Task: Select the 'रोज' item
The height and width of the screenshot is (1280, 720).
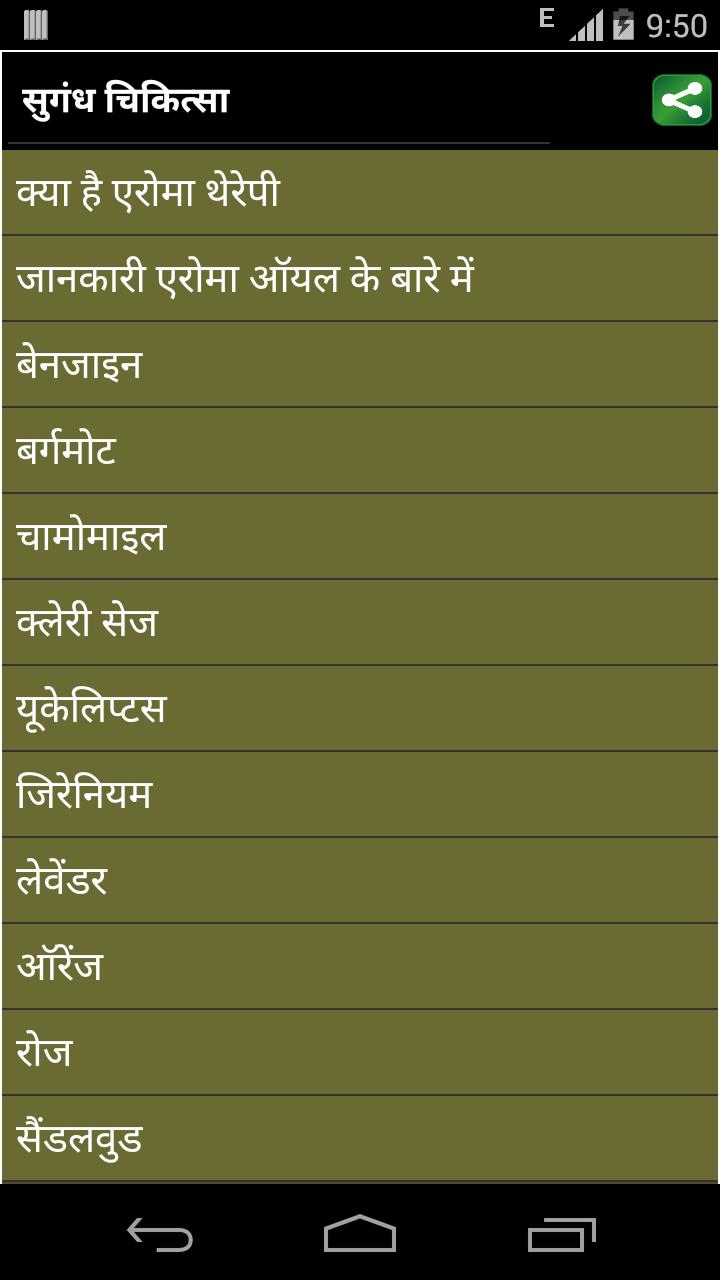Action: [360, 1051]
